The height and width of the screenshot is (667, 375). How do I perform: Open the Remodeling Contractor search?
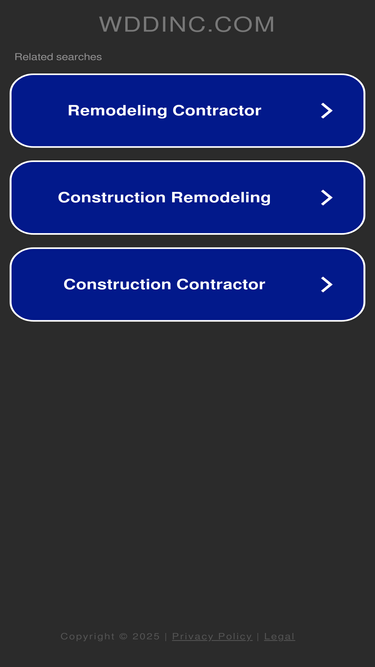188,111
